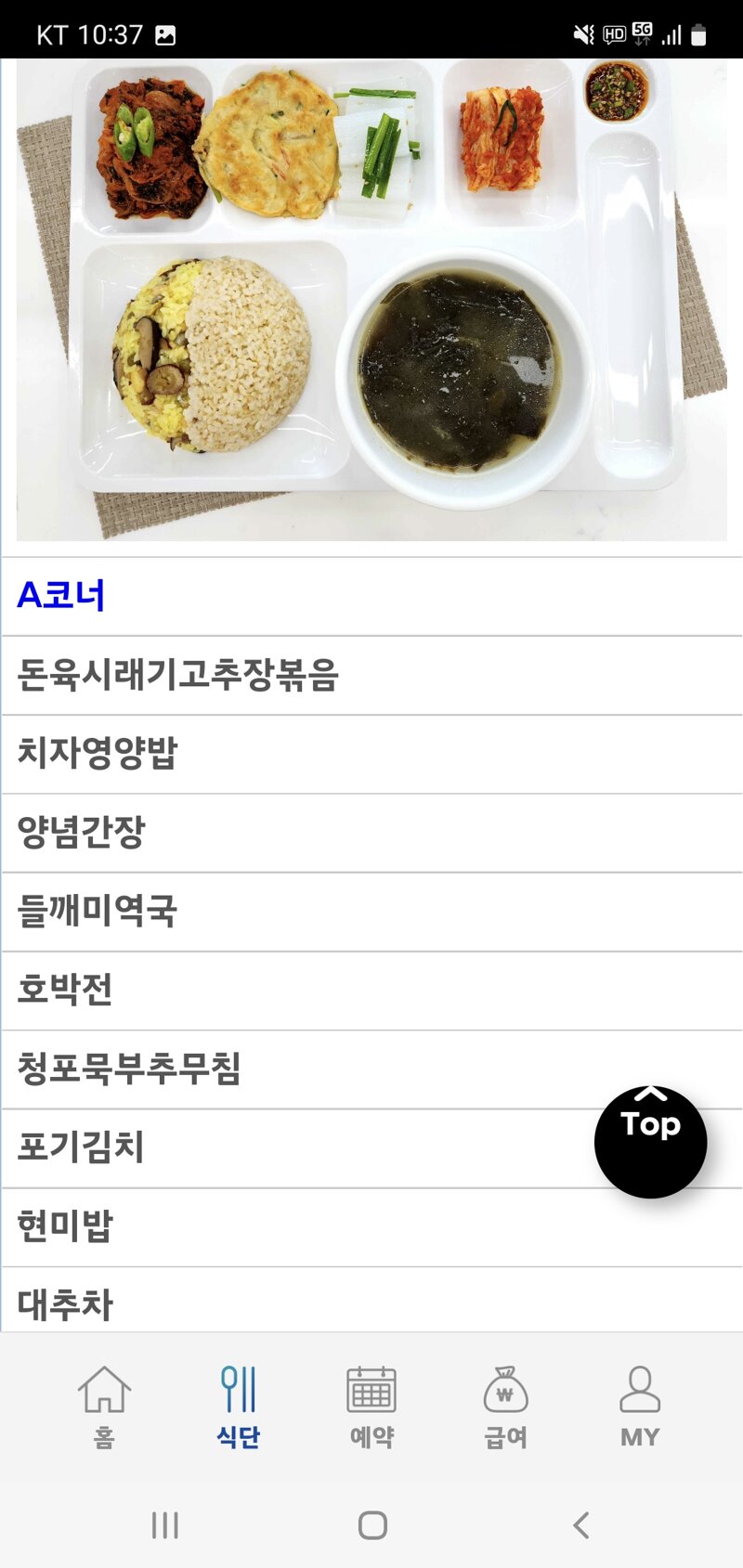Image resolution: width=743 pixels, height=1568 pixels.
Task: Tap the system back button
Action: pyautogui.click(x=581, y=1524)
